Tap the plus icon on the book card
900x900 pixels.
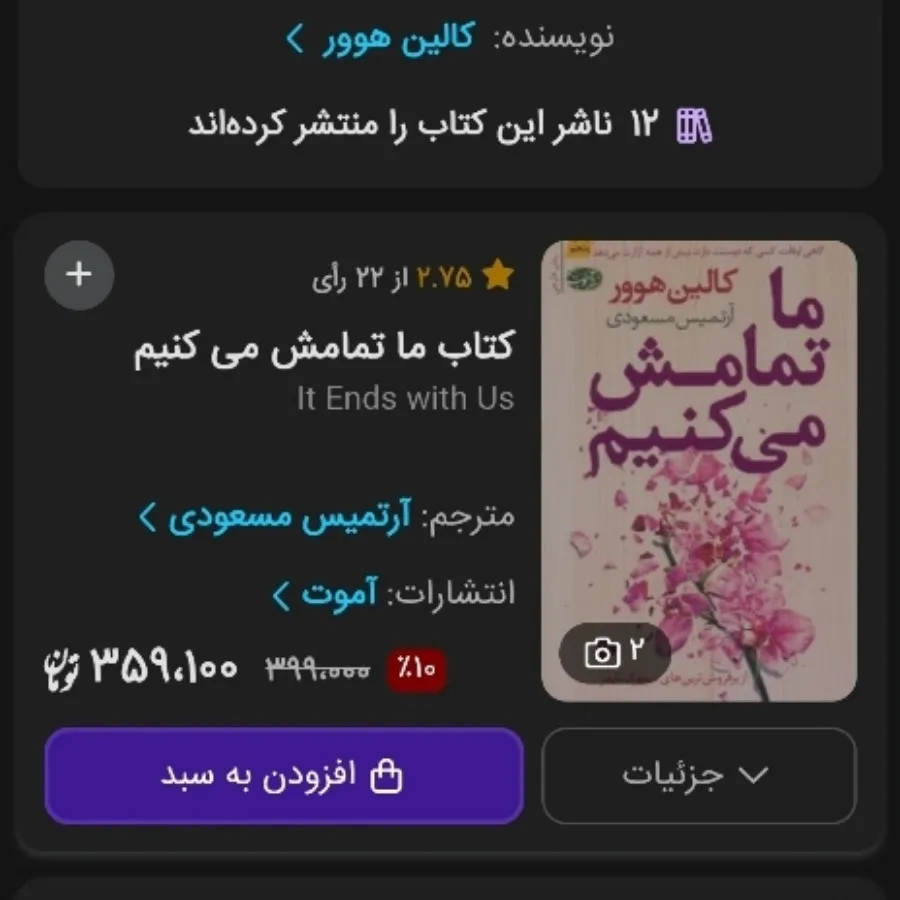[80, 275]
